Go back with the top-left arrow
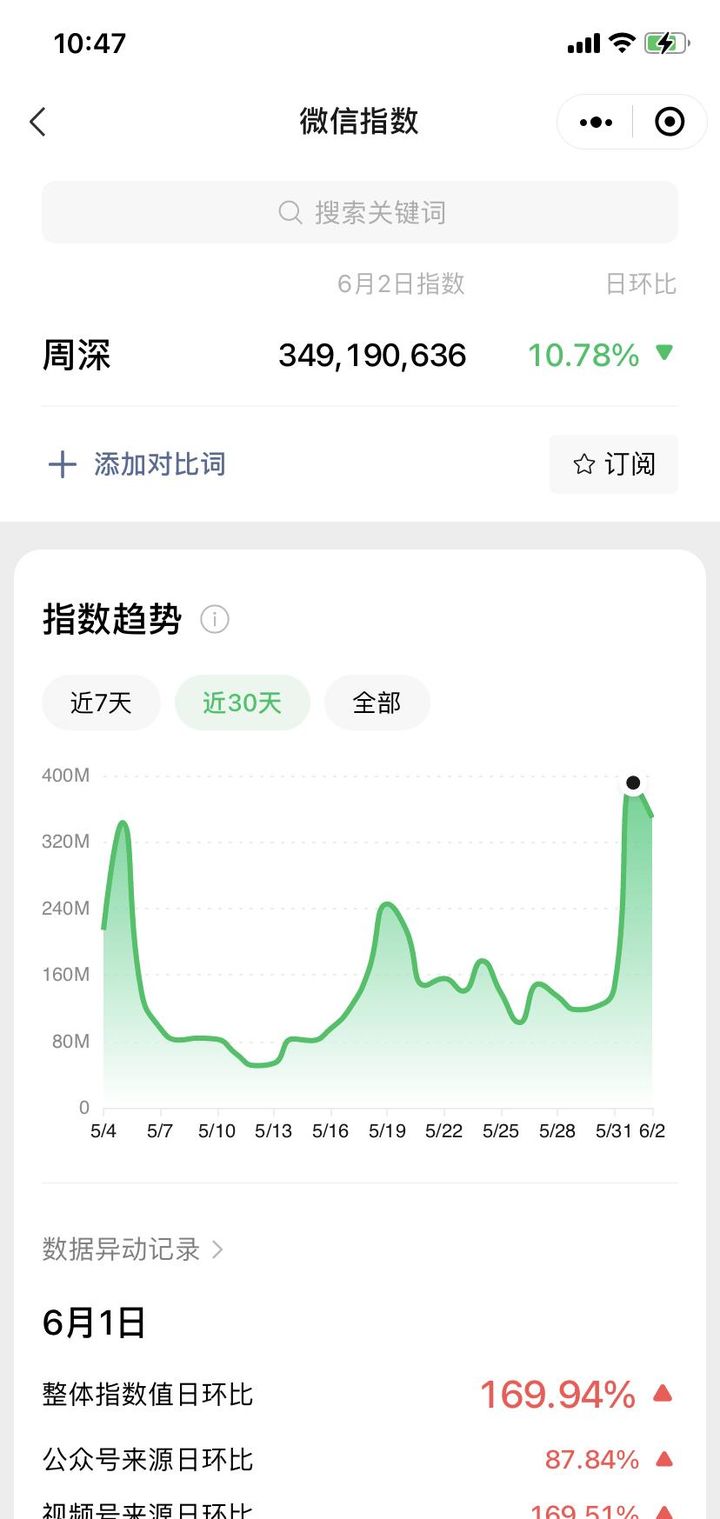720x1519 pixels. (x=38, y=122)
